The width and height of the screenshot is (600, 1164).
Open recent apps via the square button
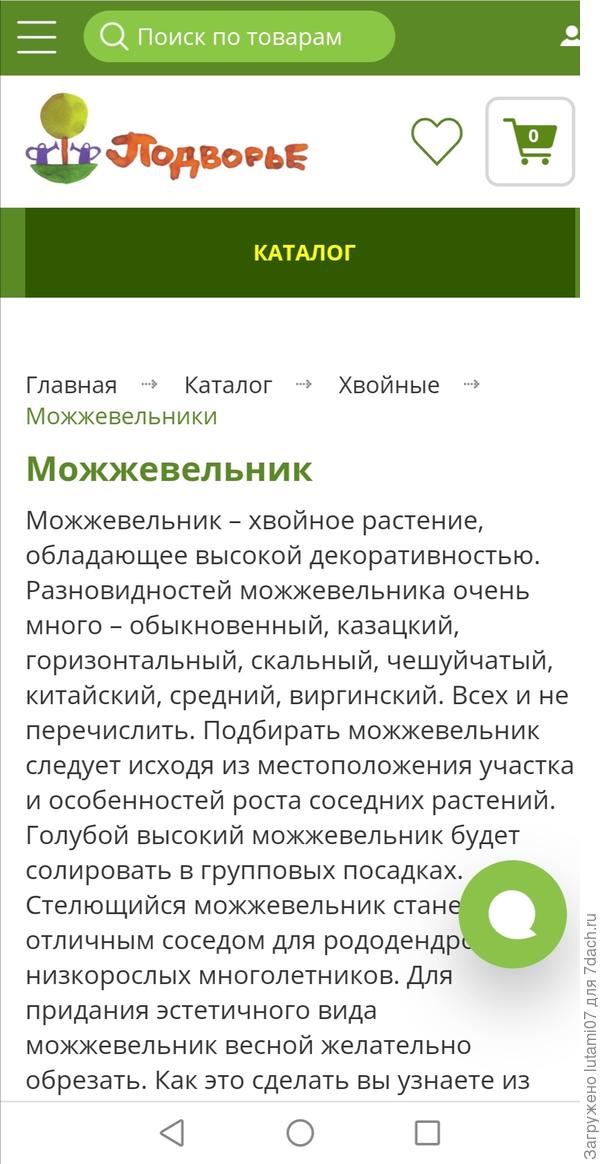point(427,1132)
